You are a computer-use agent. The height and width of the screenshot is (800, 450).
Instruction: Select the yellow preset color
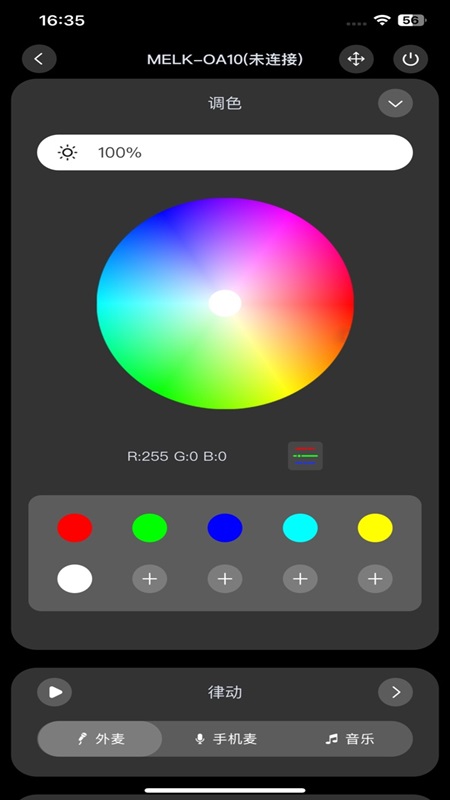[x=375, y=528]
